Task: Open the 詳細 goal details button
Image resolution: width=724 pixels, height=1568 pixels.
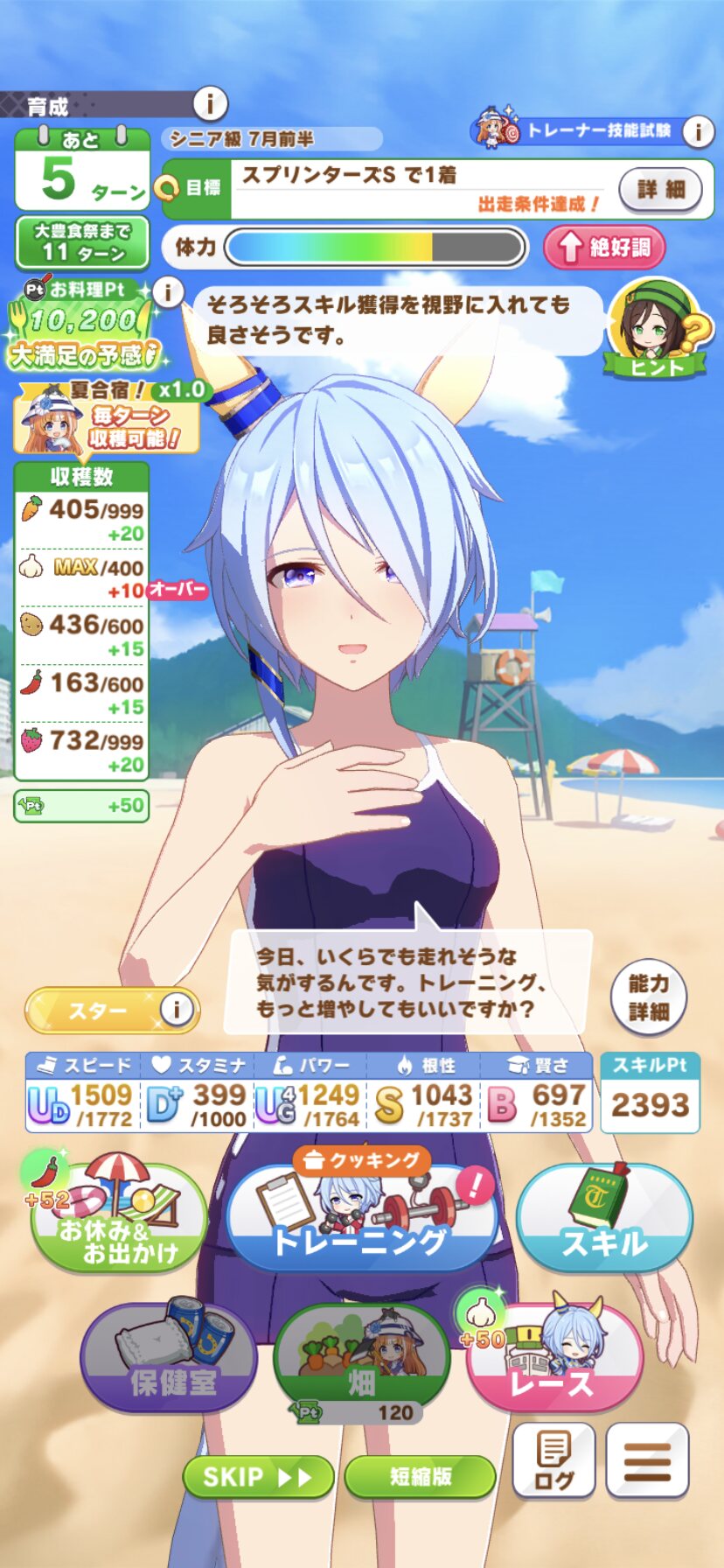Action: (660, 189)
